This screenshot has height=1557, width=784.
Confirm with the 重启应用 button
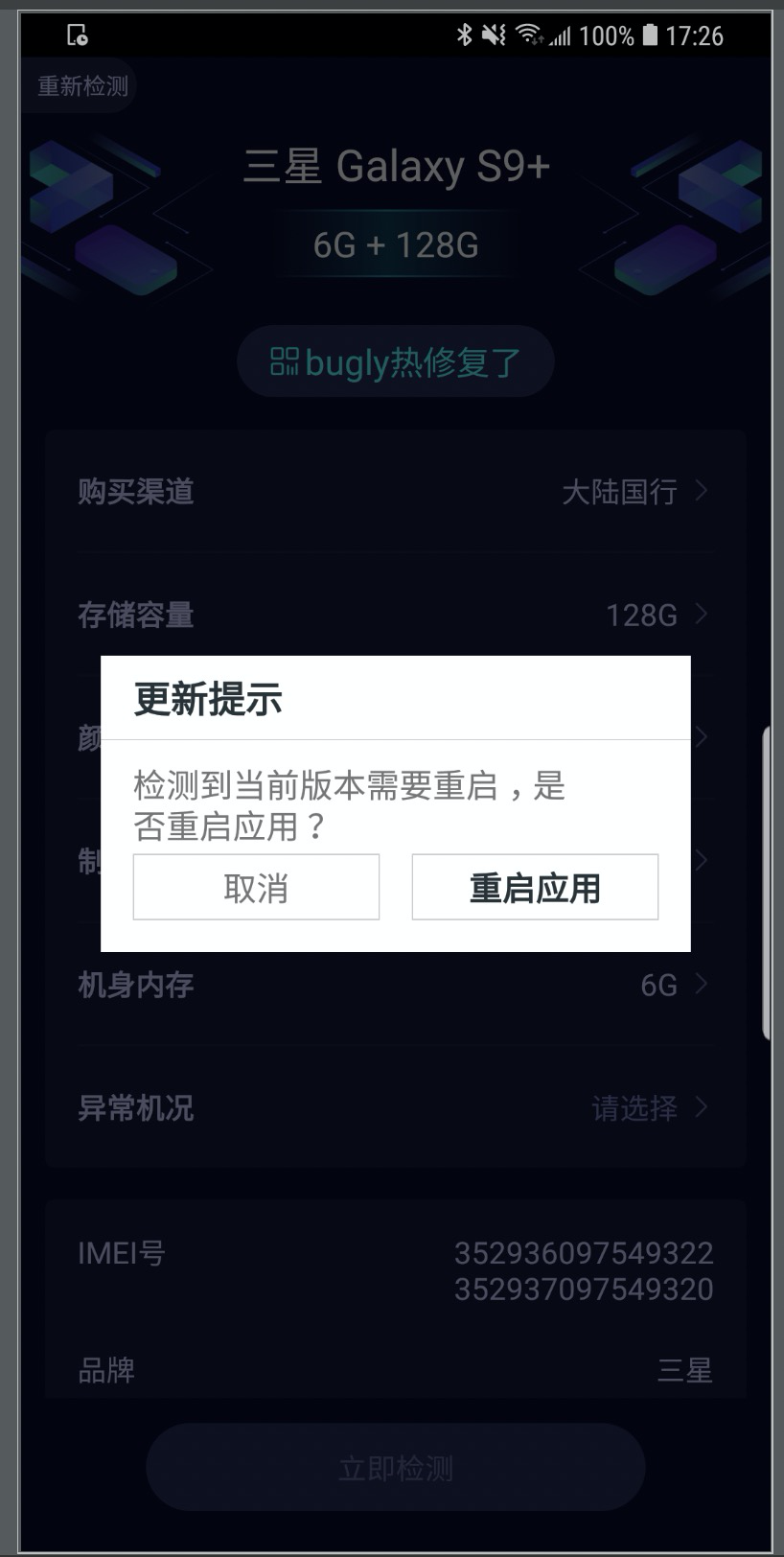535,887
